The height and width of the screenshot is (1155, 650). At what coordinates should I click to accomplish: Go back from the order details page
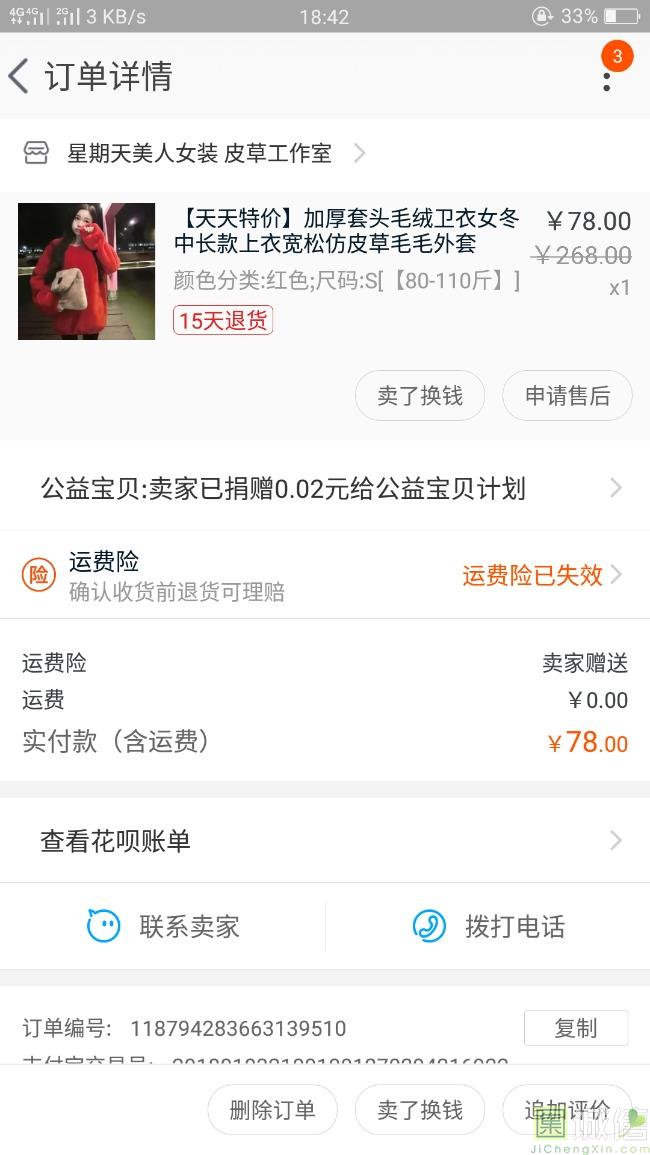(x=20, y=76)
